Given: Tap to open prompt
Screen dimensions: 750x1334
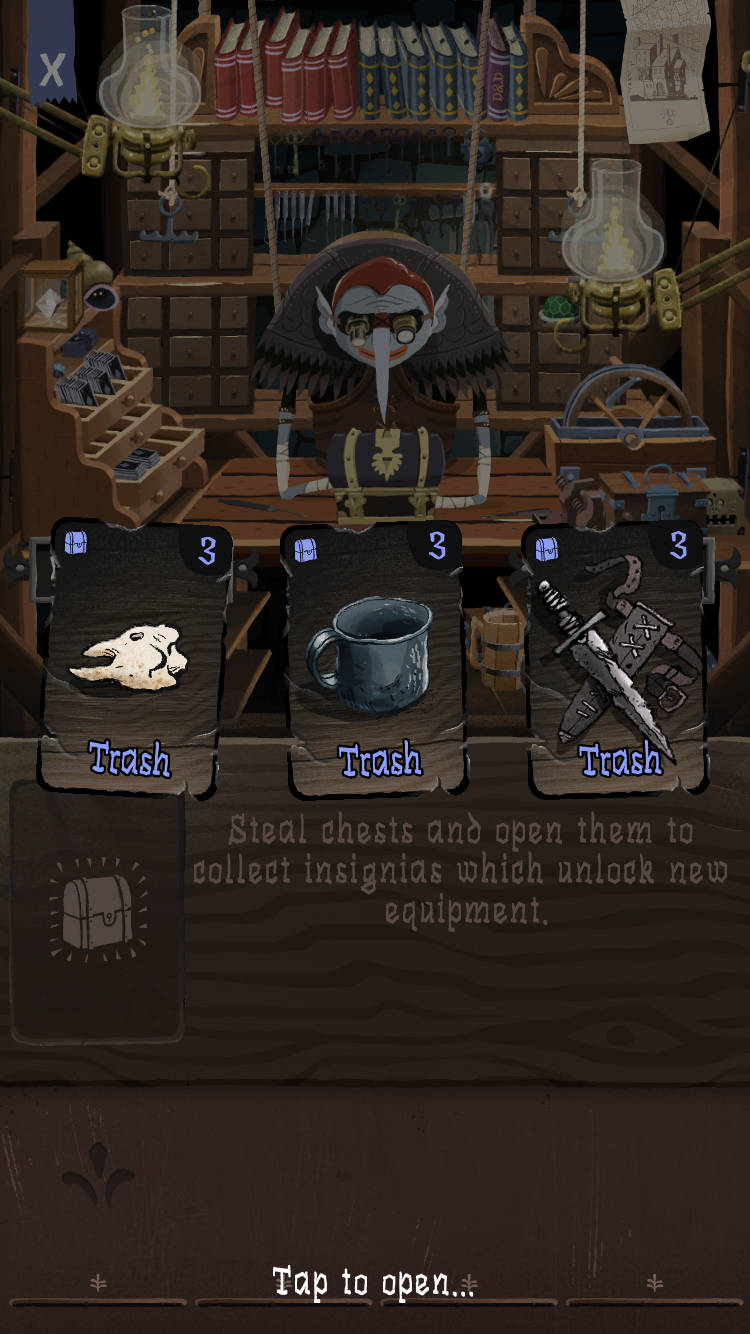Looking at the screenshot, I should click(372, 1281).
